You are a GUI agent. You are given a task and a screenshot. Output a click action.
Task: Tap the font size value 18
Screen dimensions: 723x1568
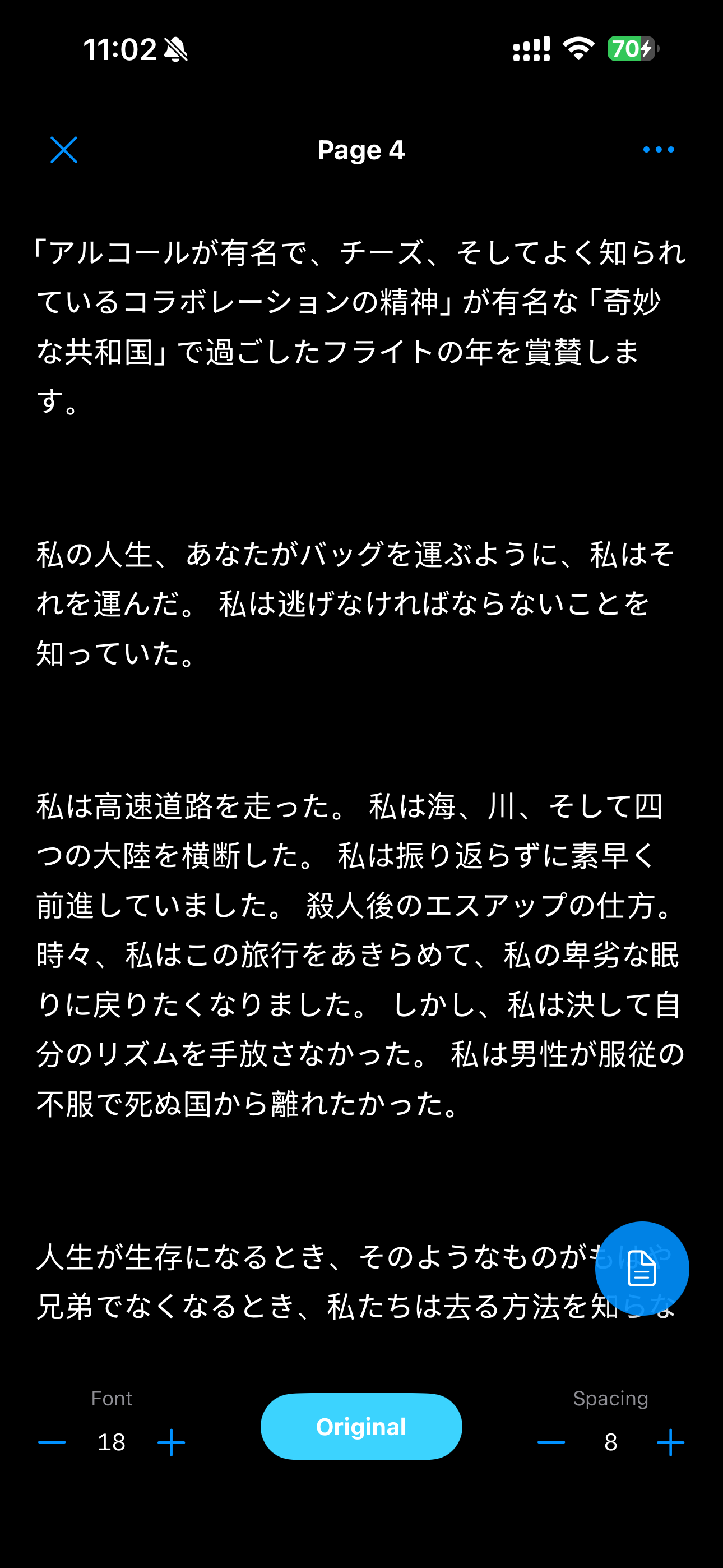click(112, 1442)
